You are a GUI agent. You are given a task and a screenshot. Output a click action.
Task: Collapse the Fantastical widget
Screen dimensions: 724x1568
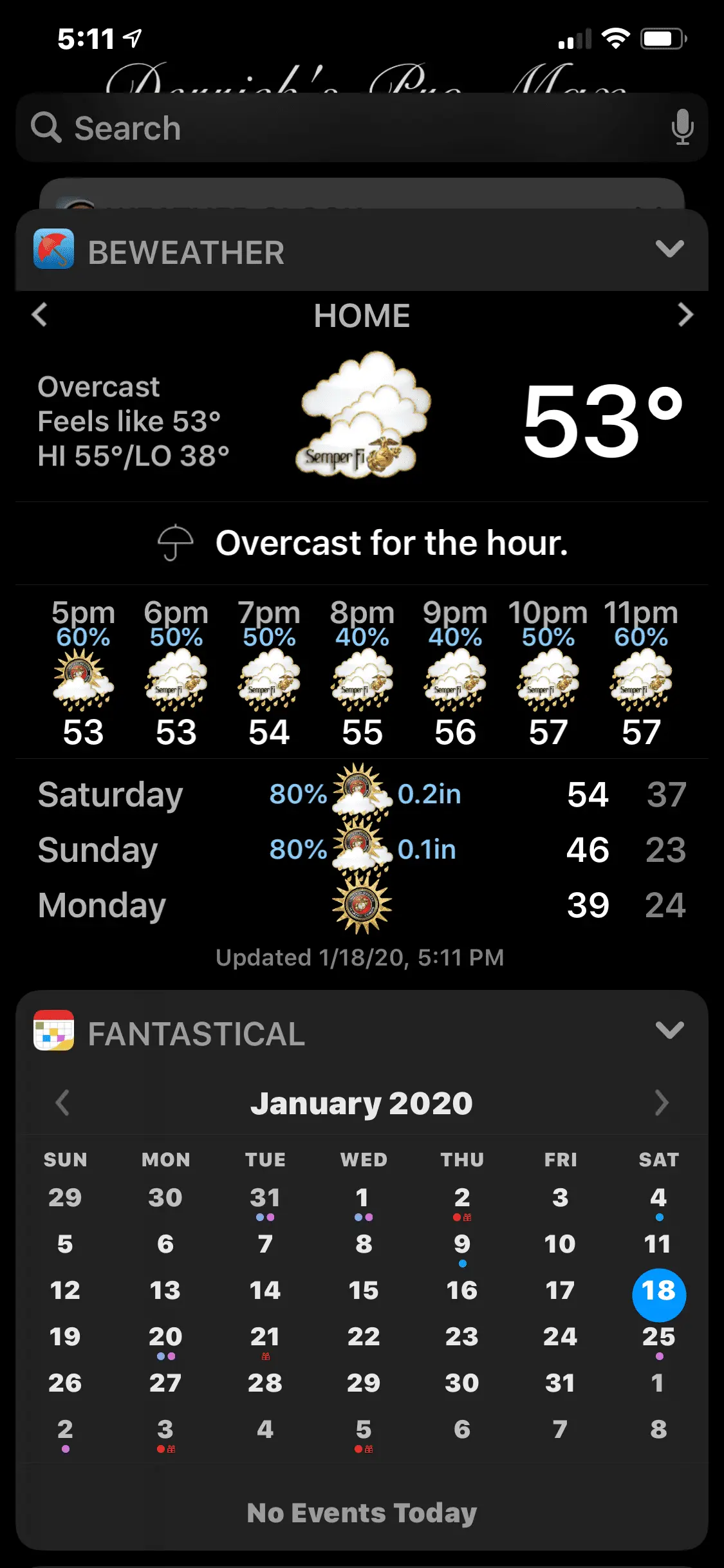pyautogui.click(x=669, y=1031)
